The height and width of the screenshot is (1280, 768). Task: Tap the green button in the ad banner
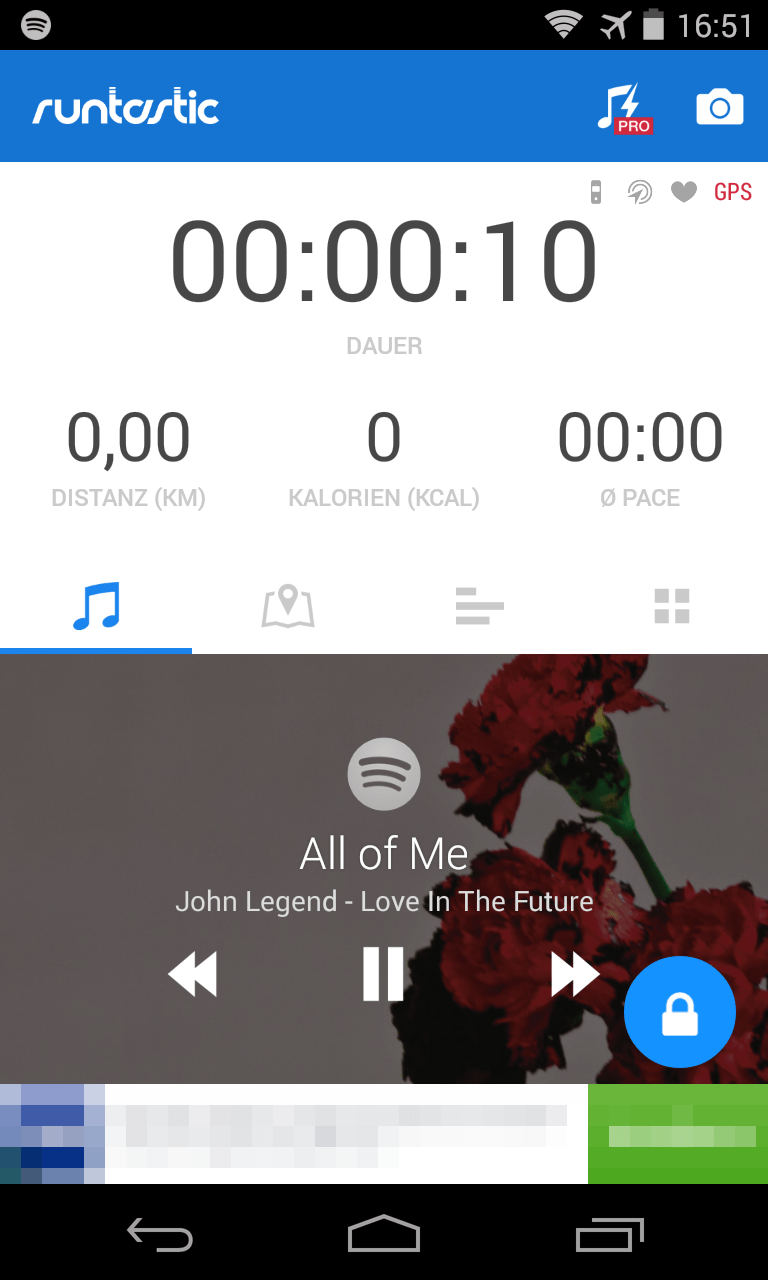[x=677, y=1134]
